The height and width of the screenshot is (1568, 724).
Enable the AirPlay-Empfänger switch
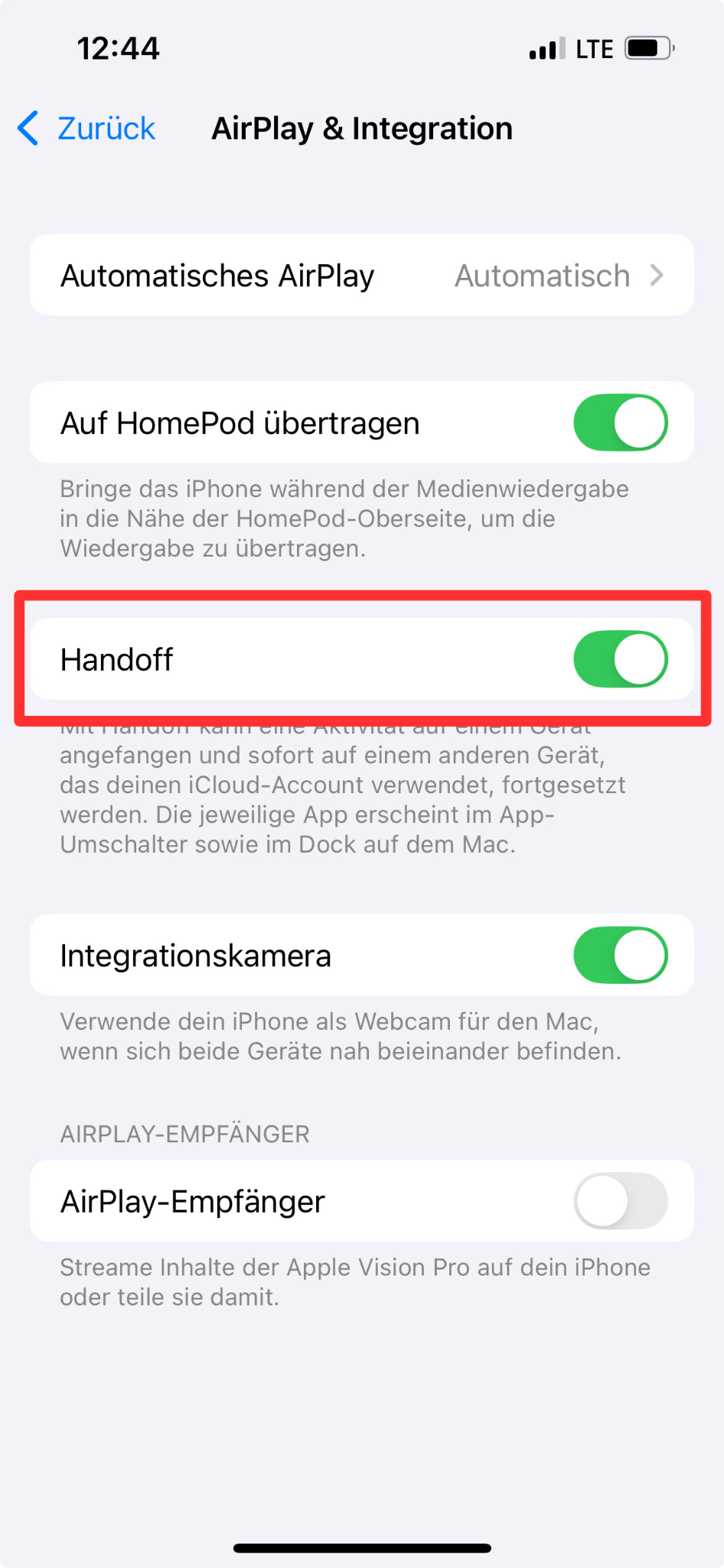click(x=621, y=1201)
